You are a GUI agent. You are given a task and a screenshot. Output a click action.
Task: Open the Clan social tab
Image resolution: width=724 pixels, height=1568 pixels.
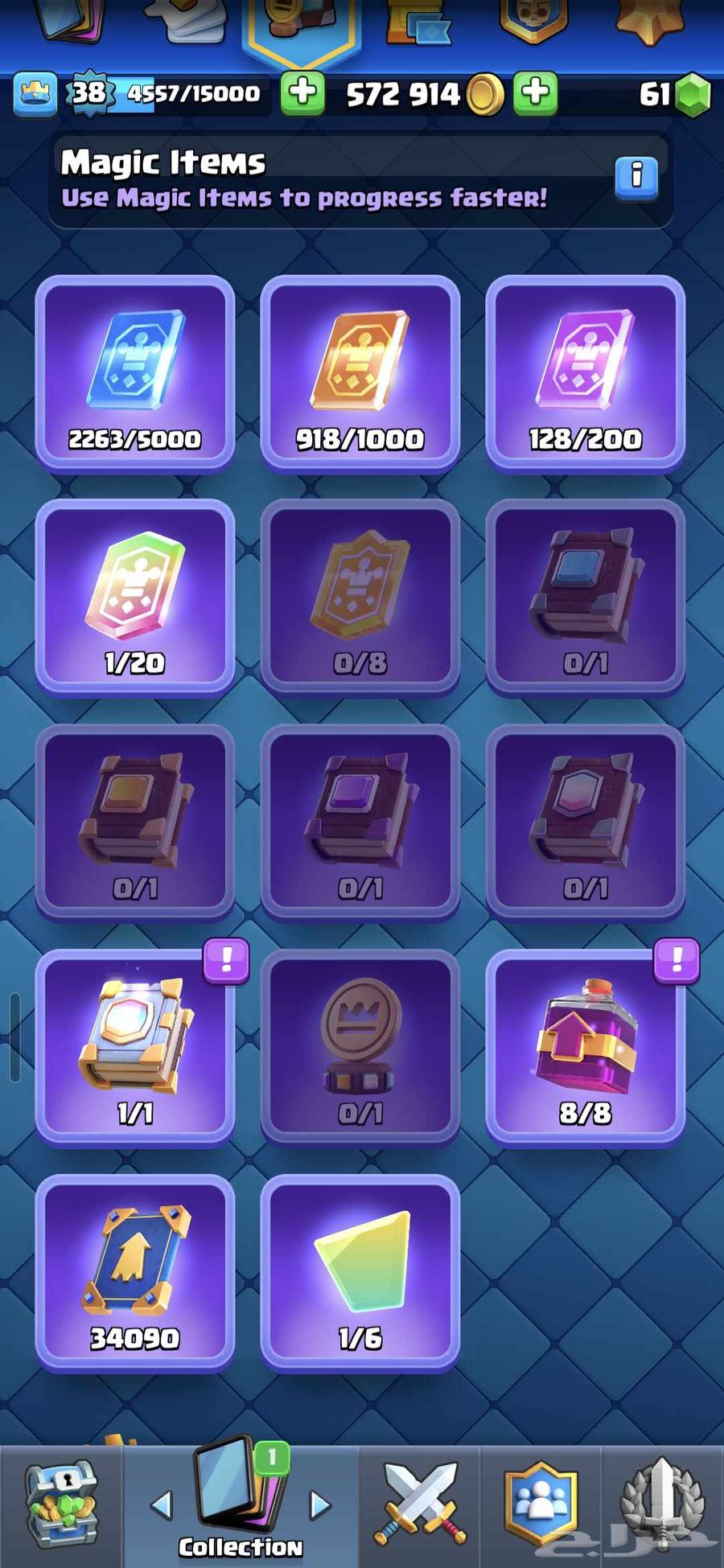click(x=541, y=1505)
